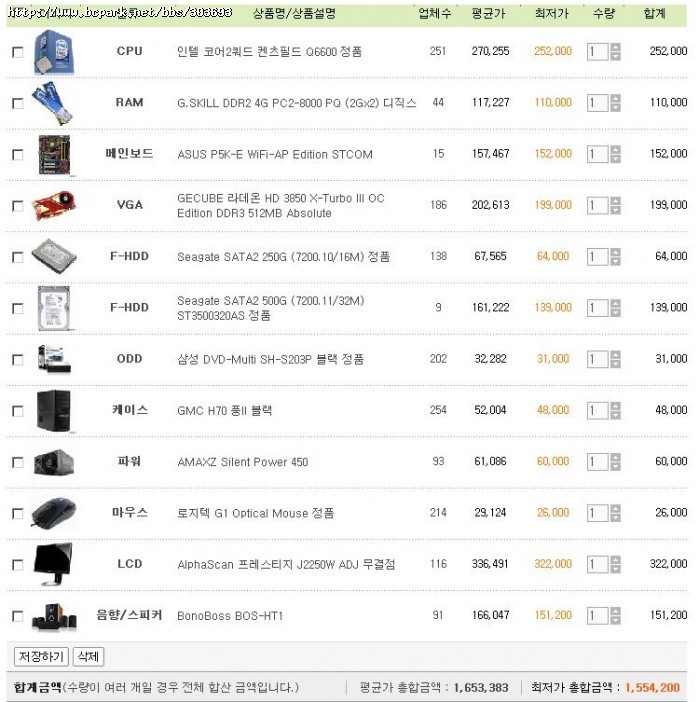The height and width of the screenshot is (702, 700).
Task: Tick the 케이스 row checkbox
Action: tap(17, 411)
